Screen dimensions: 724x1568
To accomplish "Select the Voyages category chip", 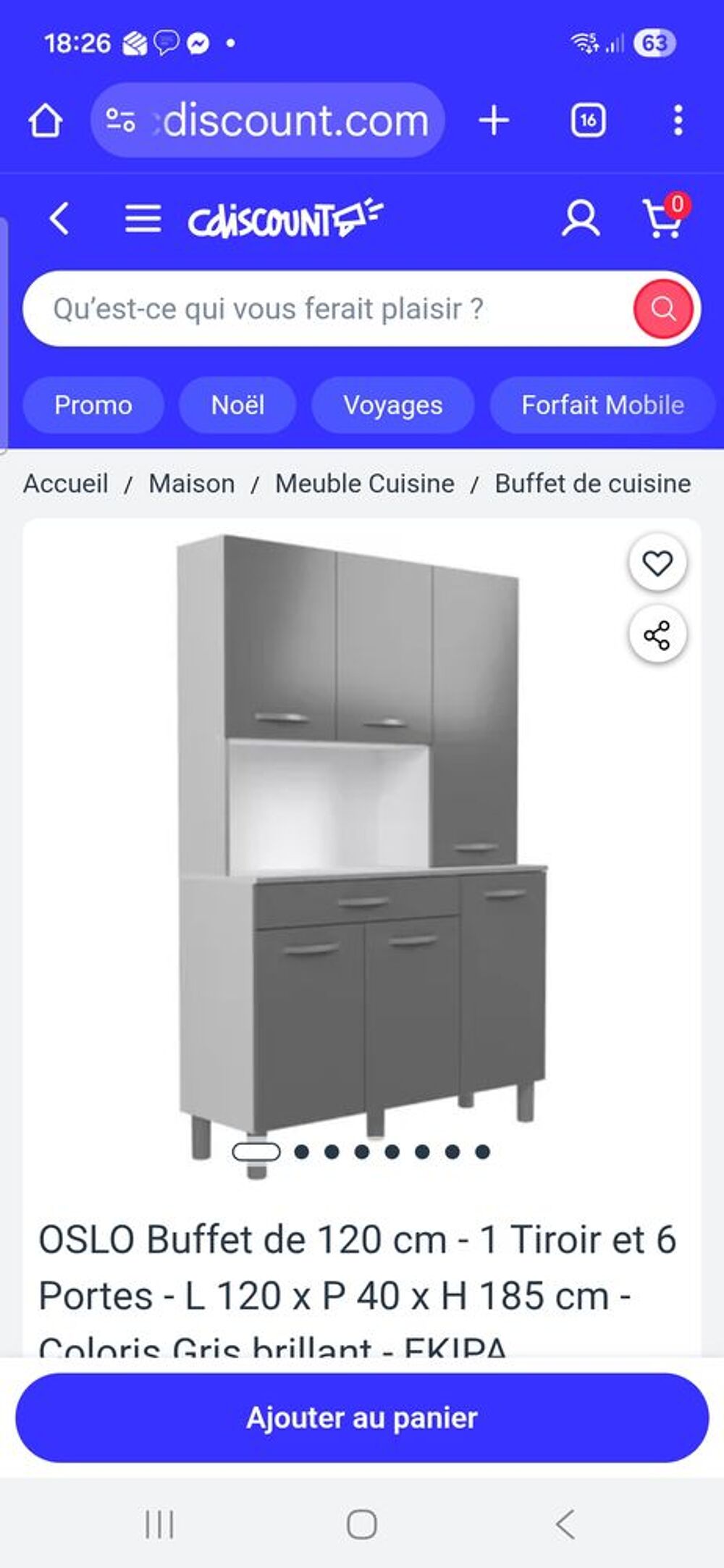I will click(393, 406).
